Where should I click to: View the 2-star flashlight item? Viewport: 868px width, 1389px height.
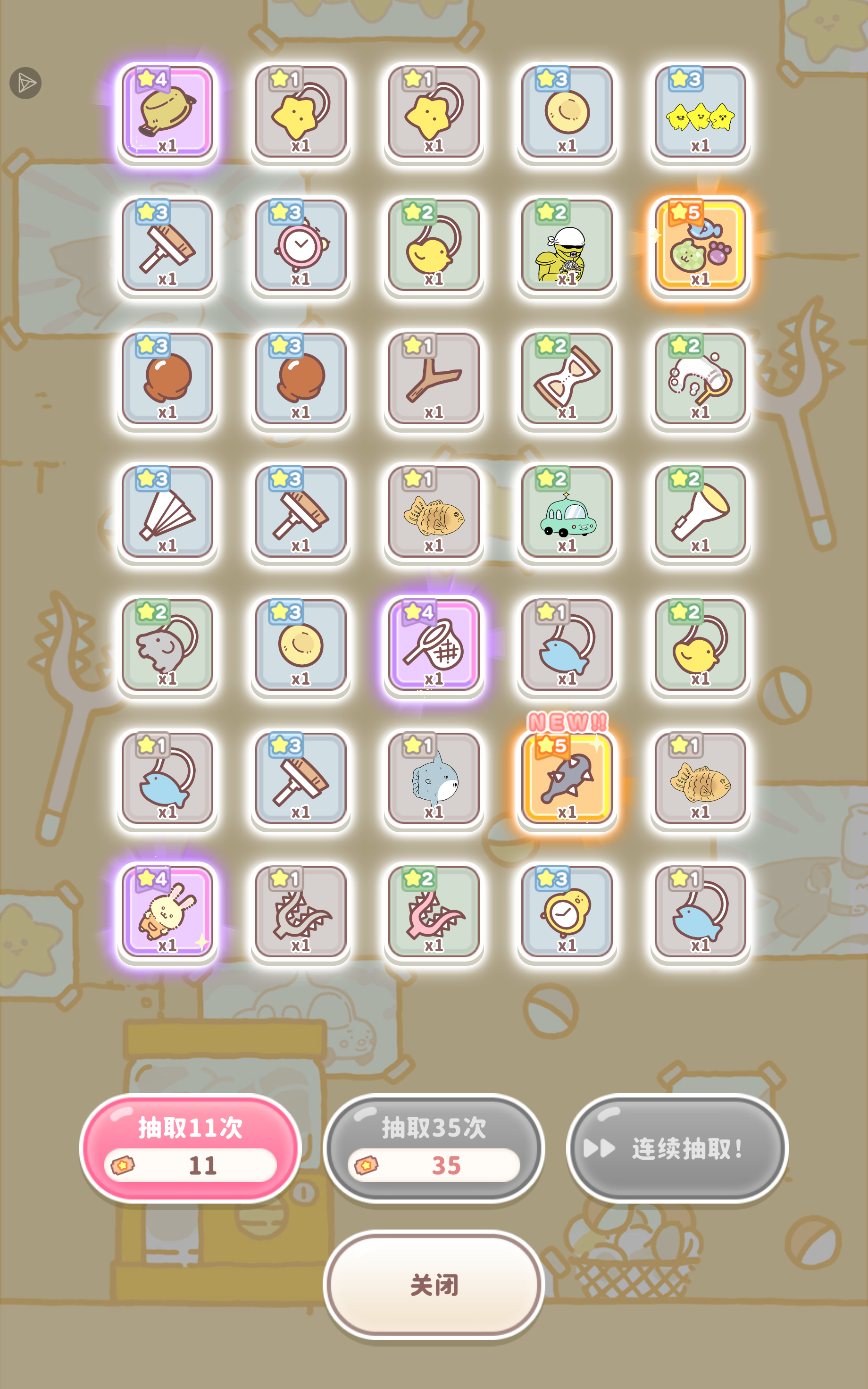pyautogui.click(x=701, y=512)
